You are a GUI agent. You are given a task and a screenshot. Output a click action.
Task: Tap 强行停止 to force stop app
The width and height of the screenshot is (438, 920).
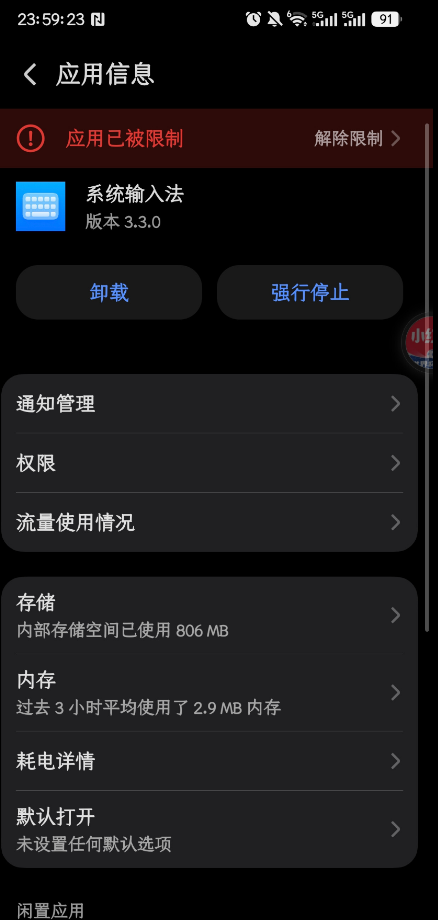pos(310,292)
